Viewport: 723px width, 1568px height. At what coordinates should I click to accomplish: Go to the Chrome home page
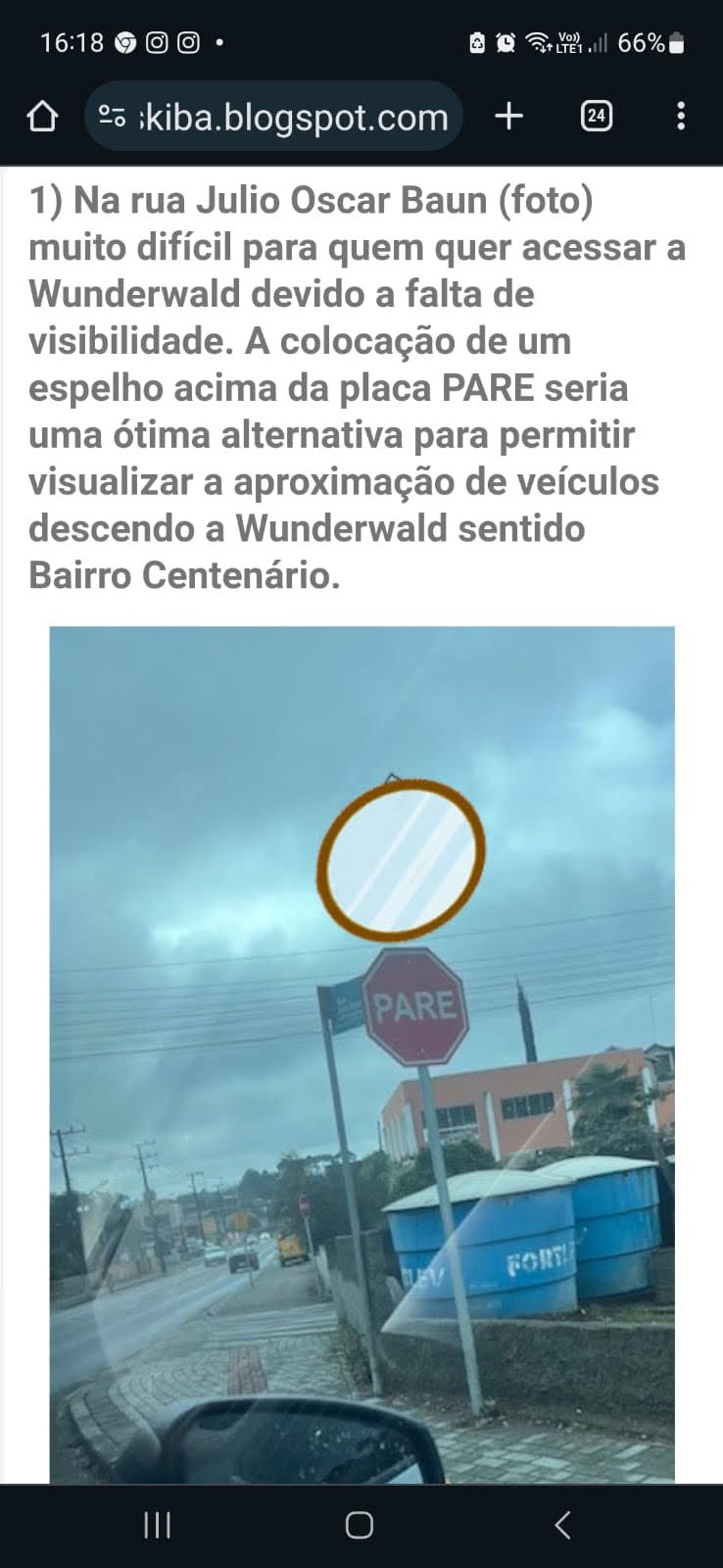point(42,117)
